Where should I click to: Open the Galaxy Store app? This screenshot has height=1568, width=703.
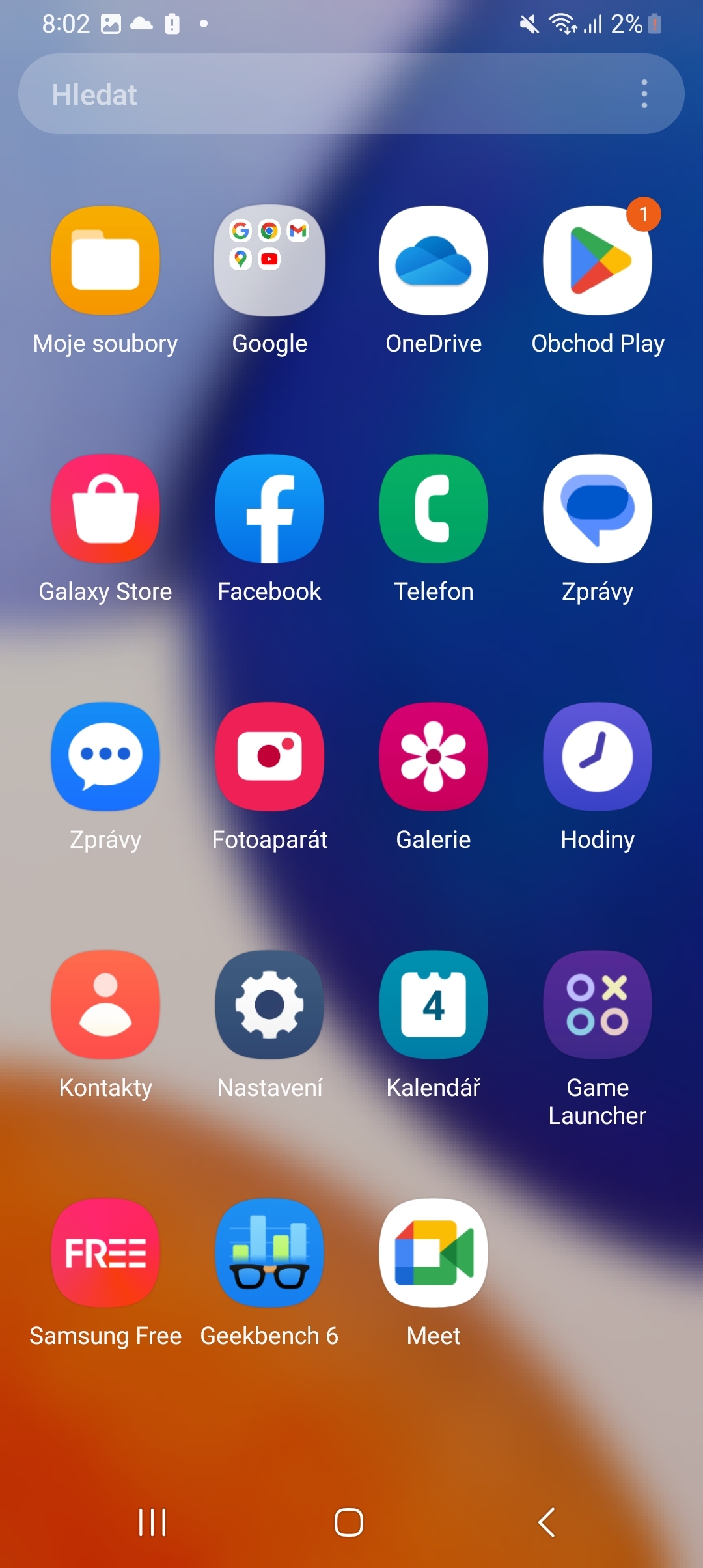(105, 508)
